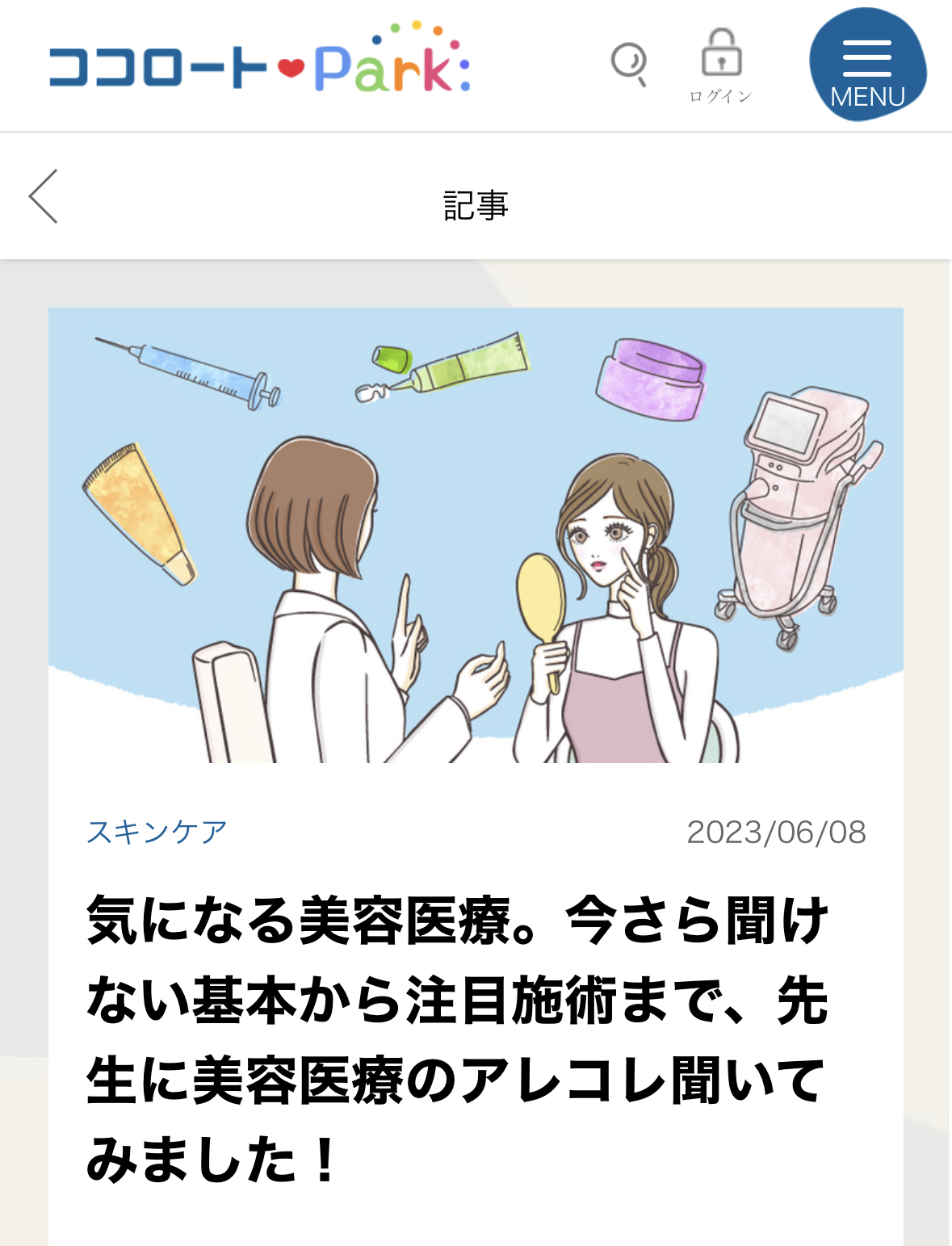Image resolution: width=952 pixels, height=1246 pixels.
Task: Open the スキンケア category link
Action: pos(157,832)
